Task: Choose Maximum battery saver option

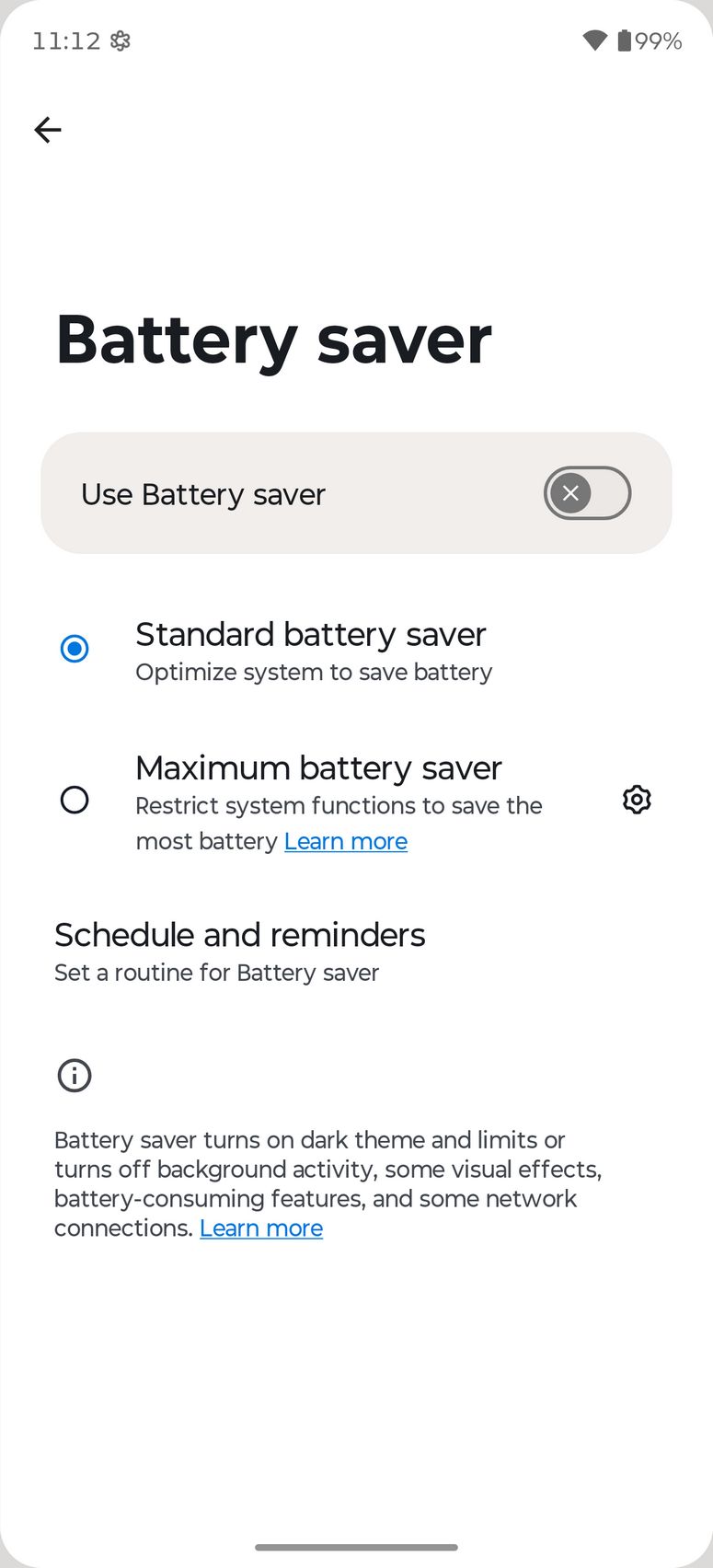Action: (75, 800)
